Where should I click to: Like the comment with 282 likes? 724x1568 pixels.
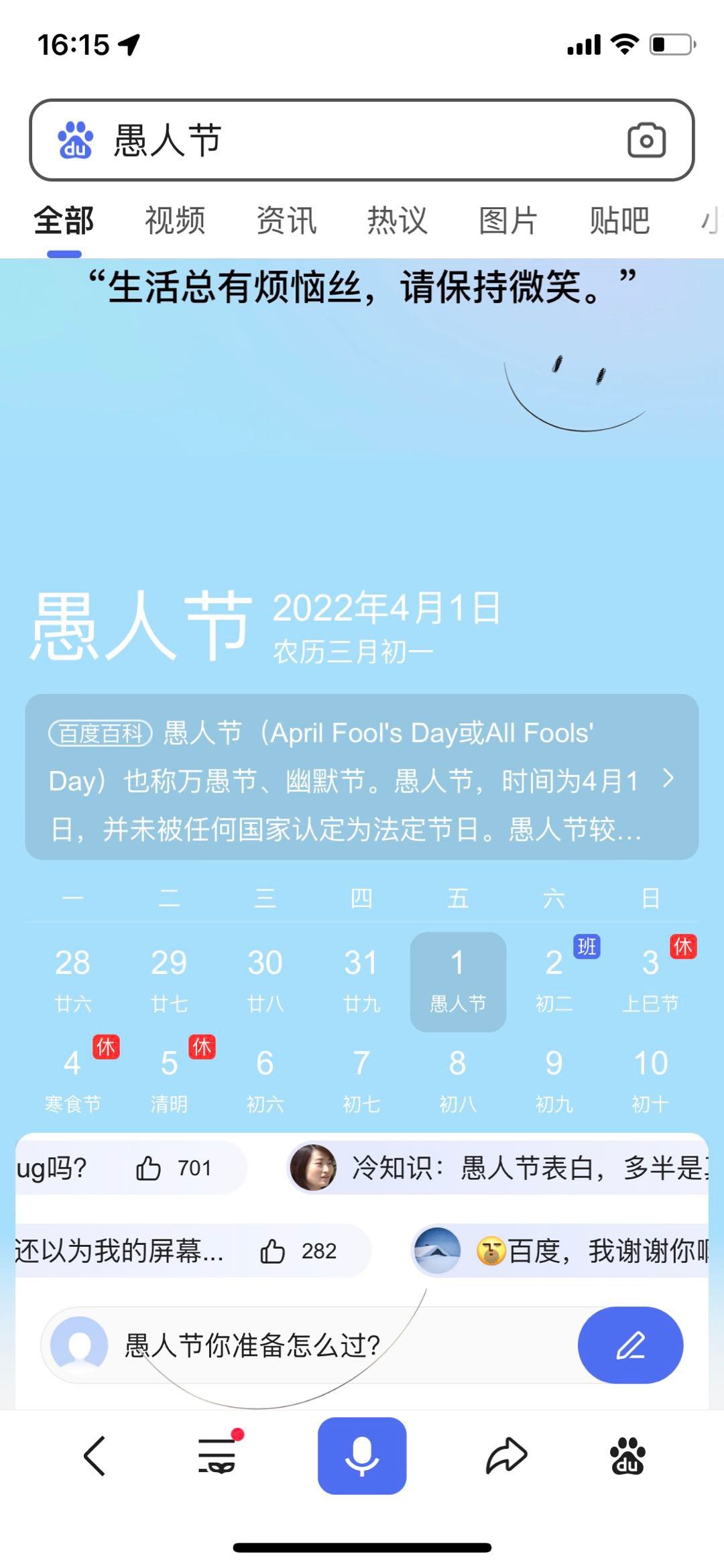(x=273, y=1251)
